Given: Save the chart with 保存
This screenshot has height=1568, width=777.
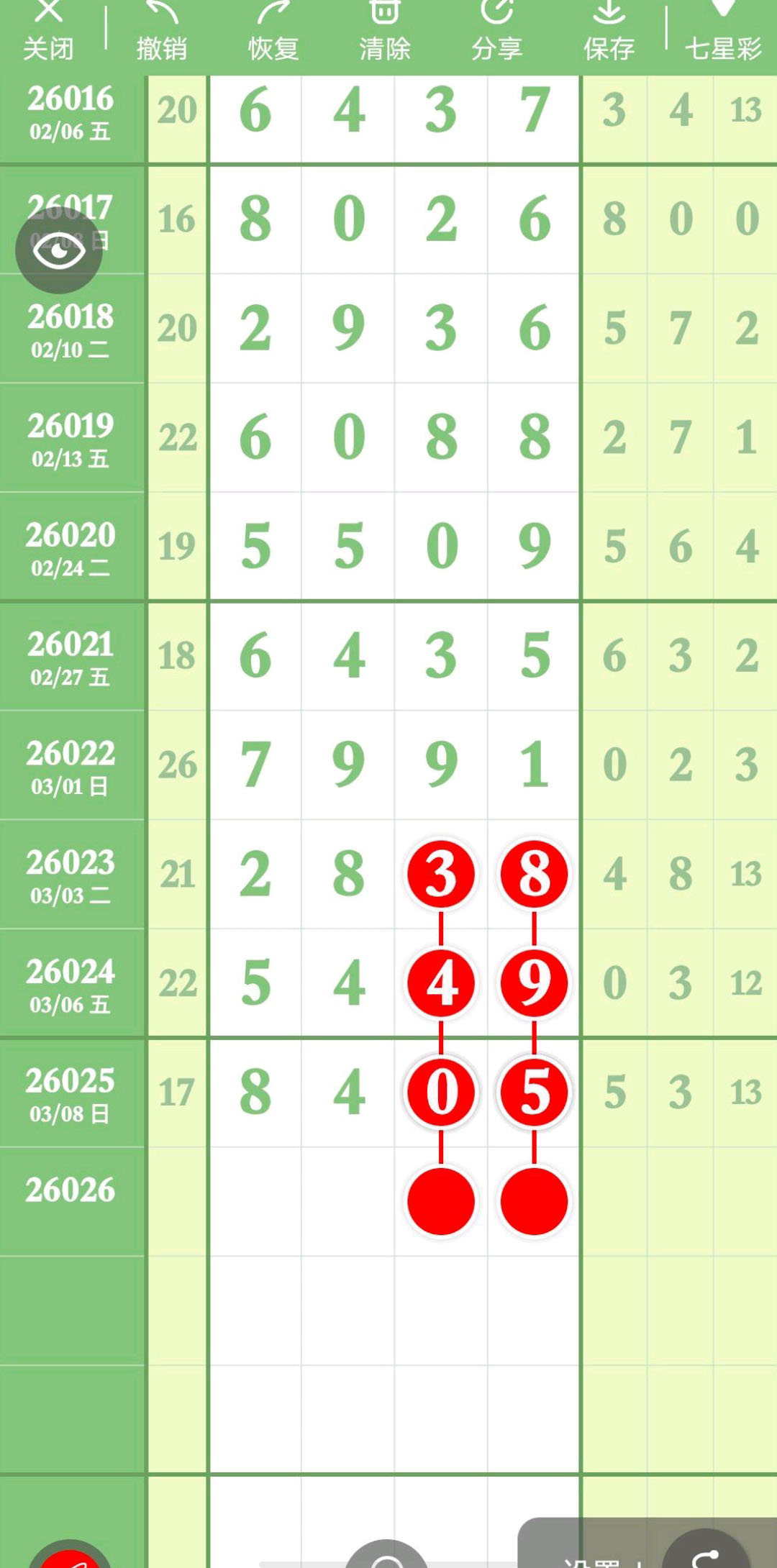Looking at the screenshot, I should [x=609, y=32].
